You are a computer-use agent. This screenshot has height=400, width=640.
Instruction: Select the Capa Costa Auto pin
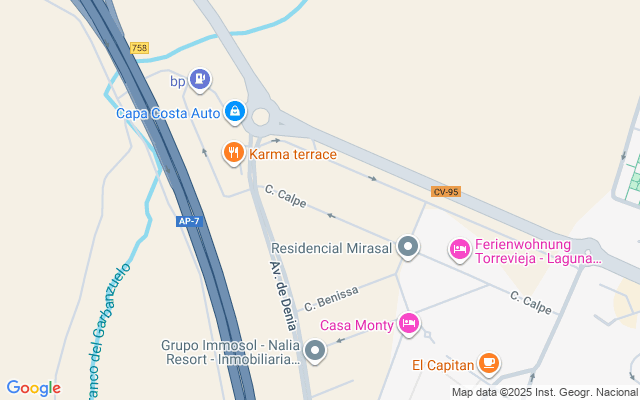[x=234, y=112]
